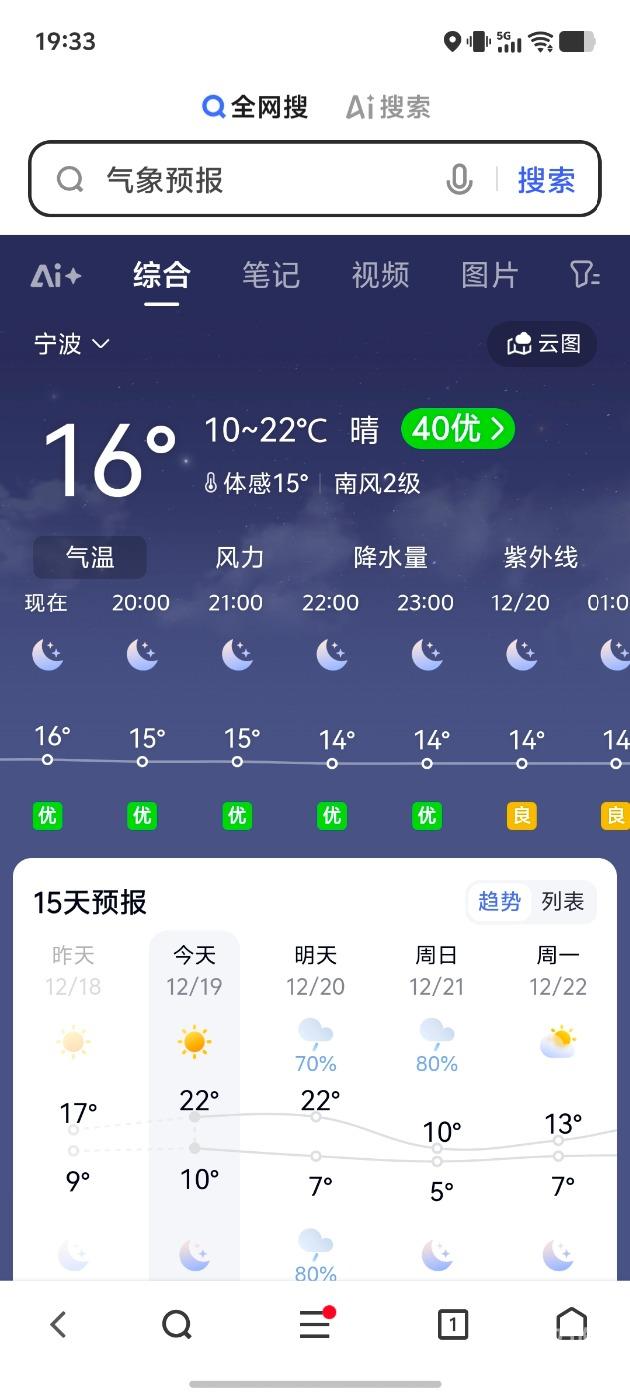Viewport: 630px width, 1400px height.
Task: Go to browser home page
Action: point(571,1325)
